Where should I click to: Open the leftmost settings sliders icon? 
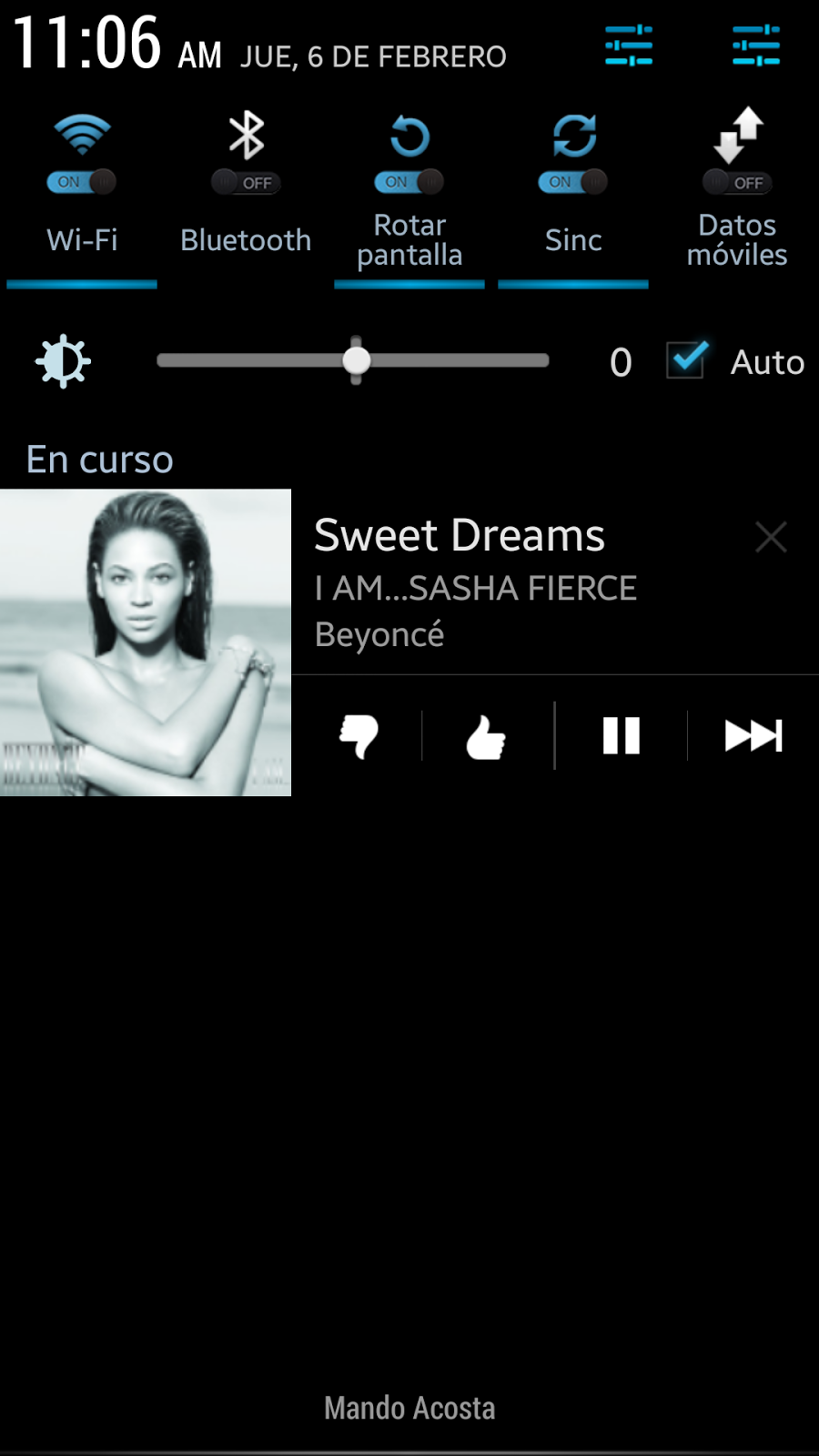click(x=629, y=45)
